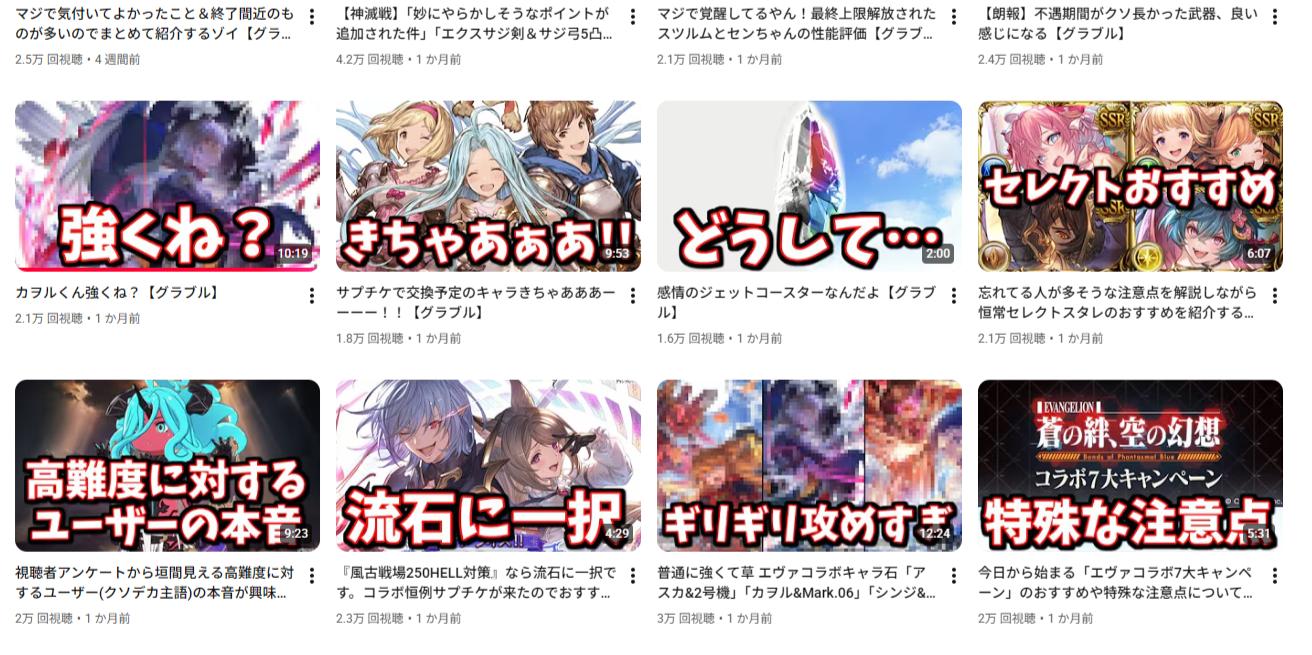The width and height of the screenshot is (1312, 655).
Task: Open options menu for マジで気付いてよかったこと video
Action: [x=312, y=17]
